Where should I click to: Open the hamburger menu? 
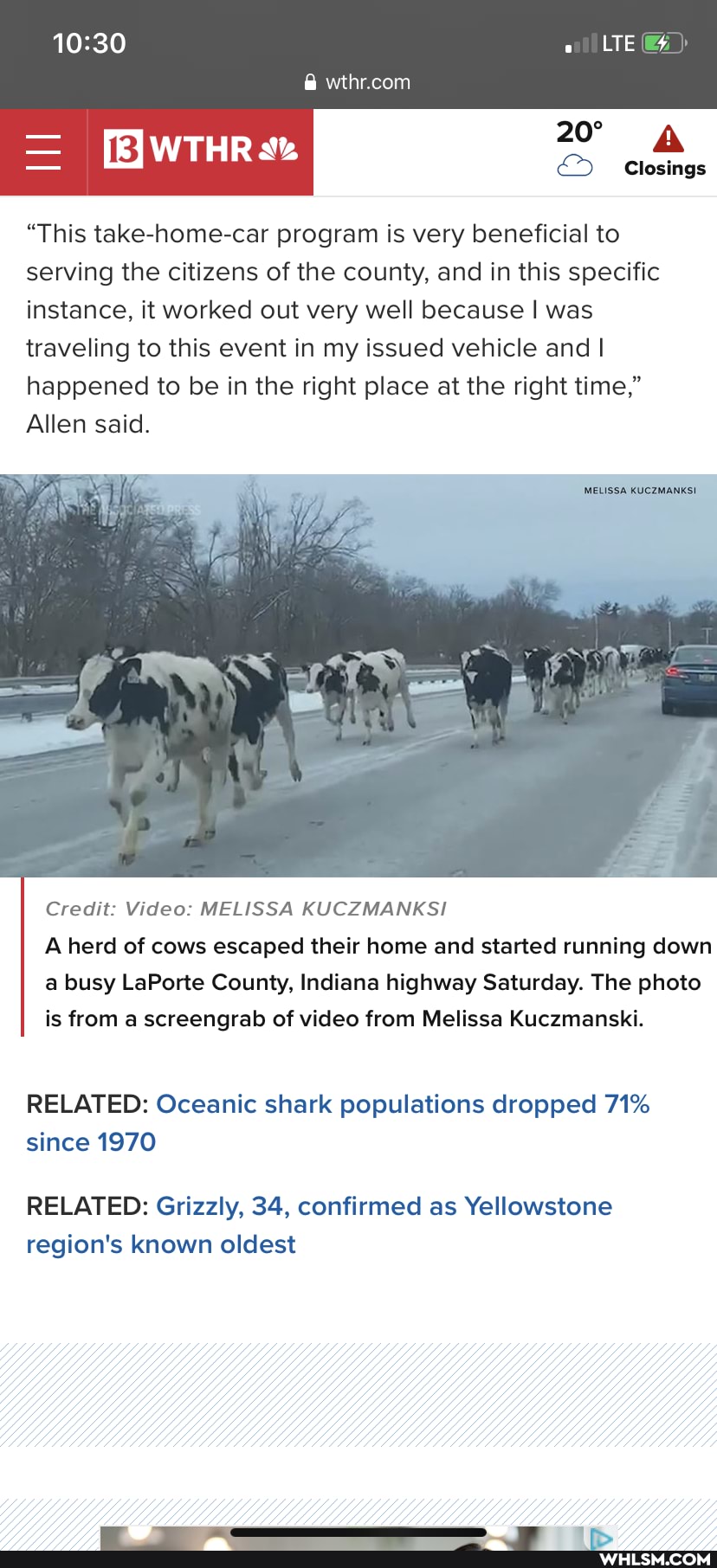click(x=43, y=152)
